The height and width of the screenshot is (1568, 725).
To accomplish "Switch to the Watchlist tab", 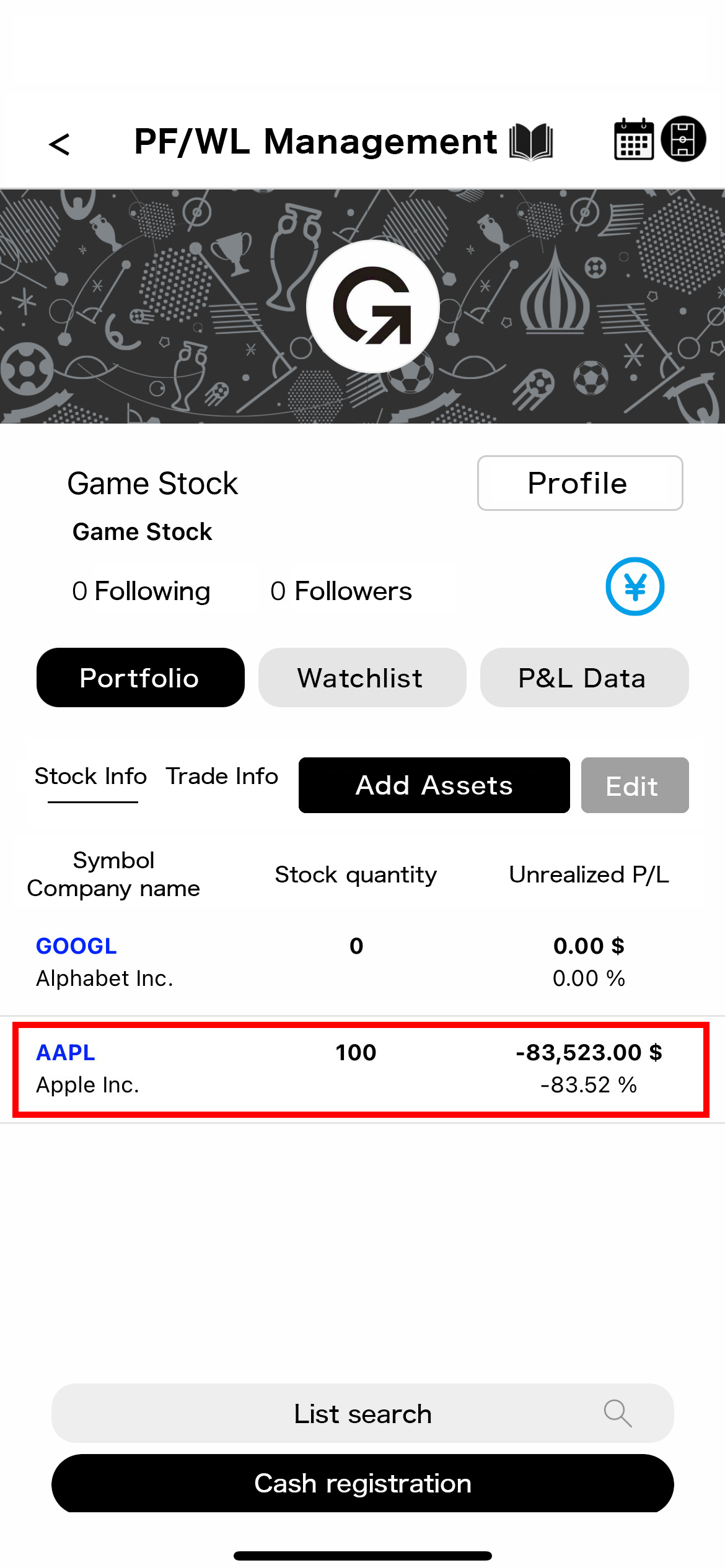I will (362, 677).
